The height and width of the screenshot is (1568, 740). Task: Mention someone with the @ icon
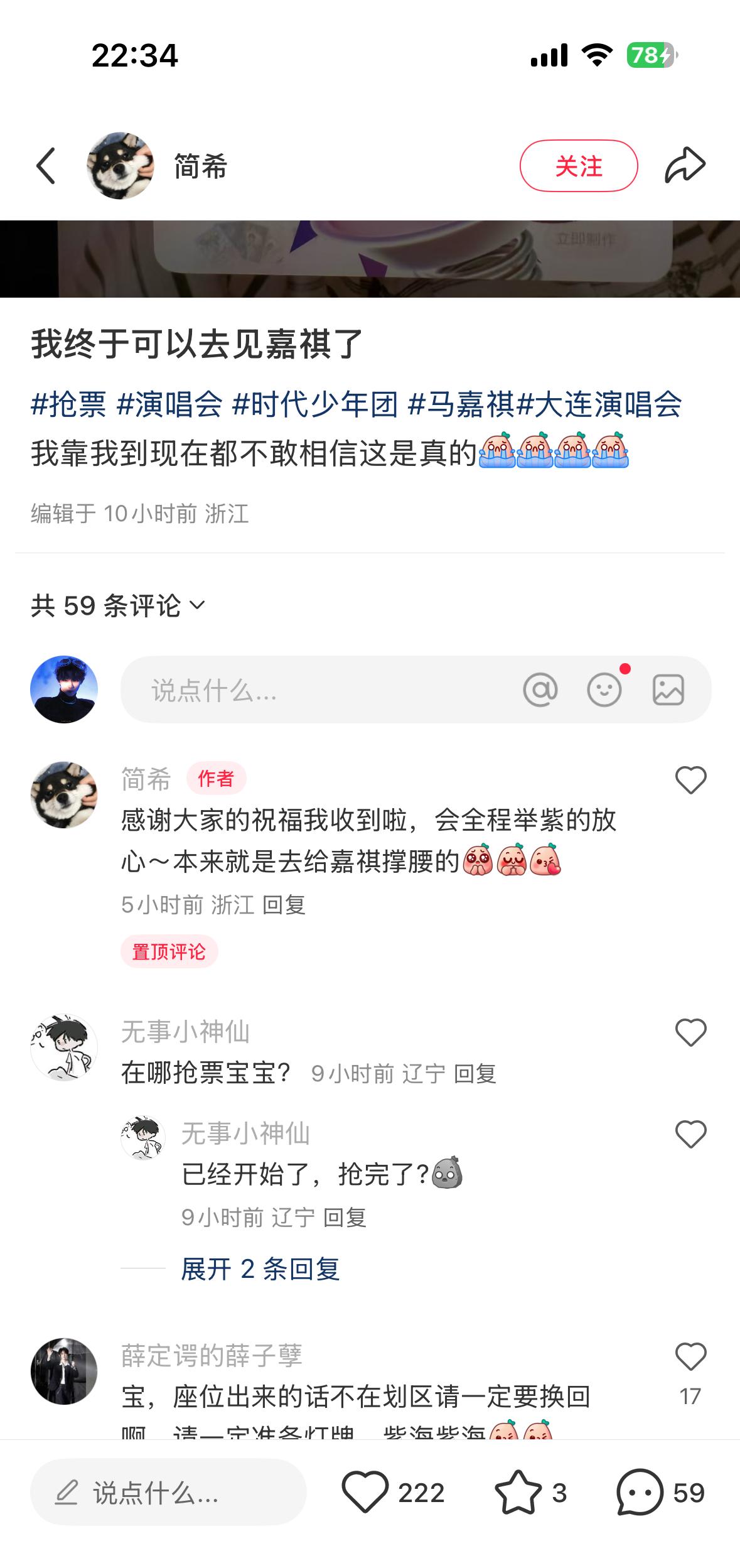[x=540, y=690]
